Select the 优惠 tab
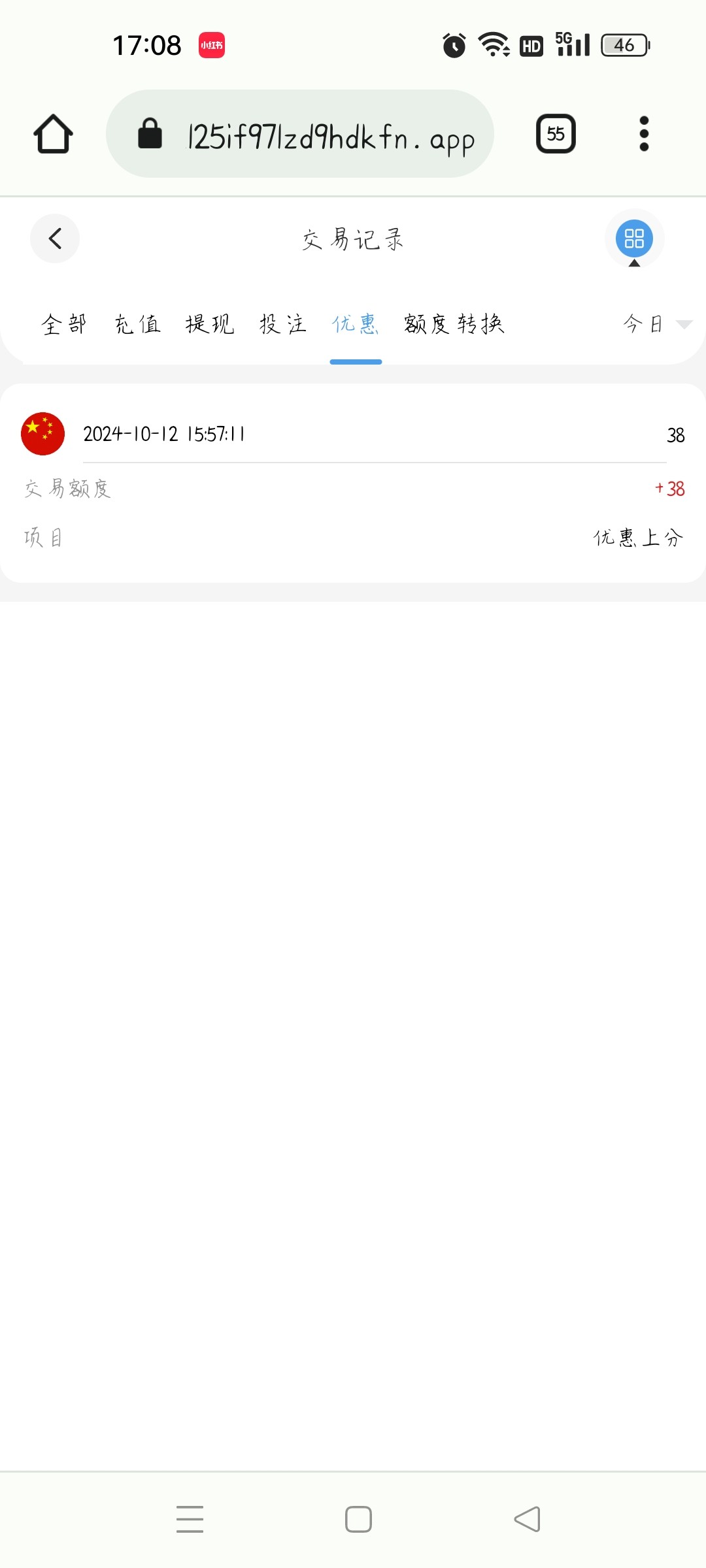Image resolution: width=706 pixels, height=1568 pixels. pyautogui.click(x=356, y=324)
